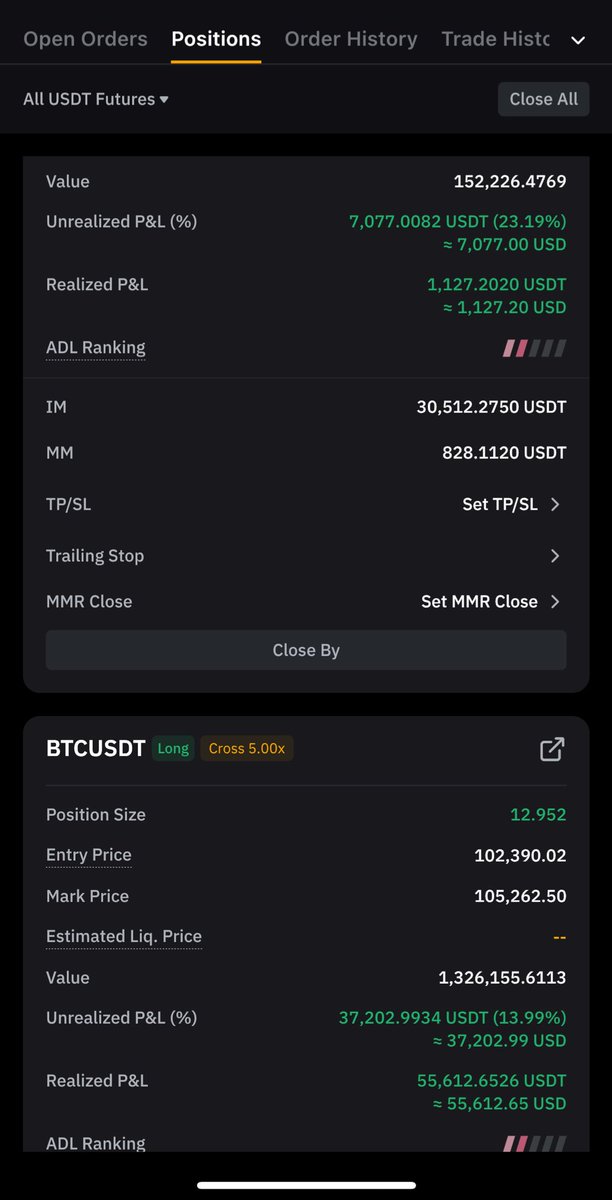View the Entry Price explanation in BTCUSDT card
The image size is (612, 1200).
click(x=89, y=856)
